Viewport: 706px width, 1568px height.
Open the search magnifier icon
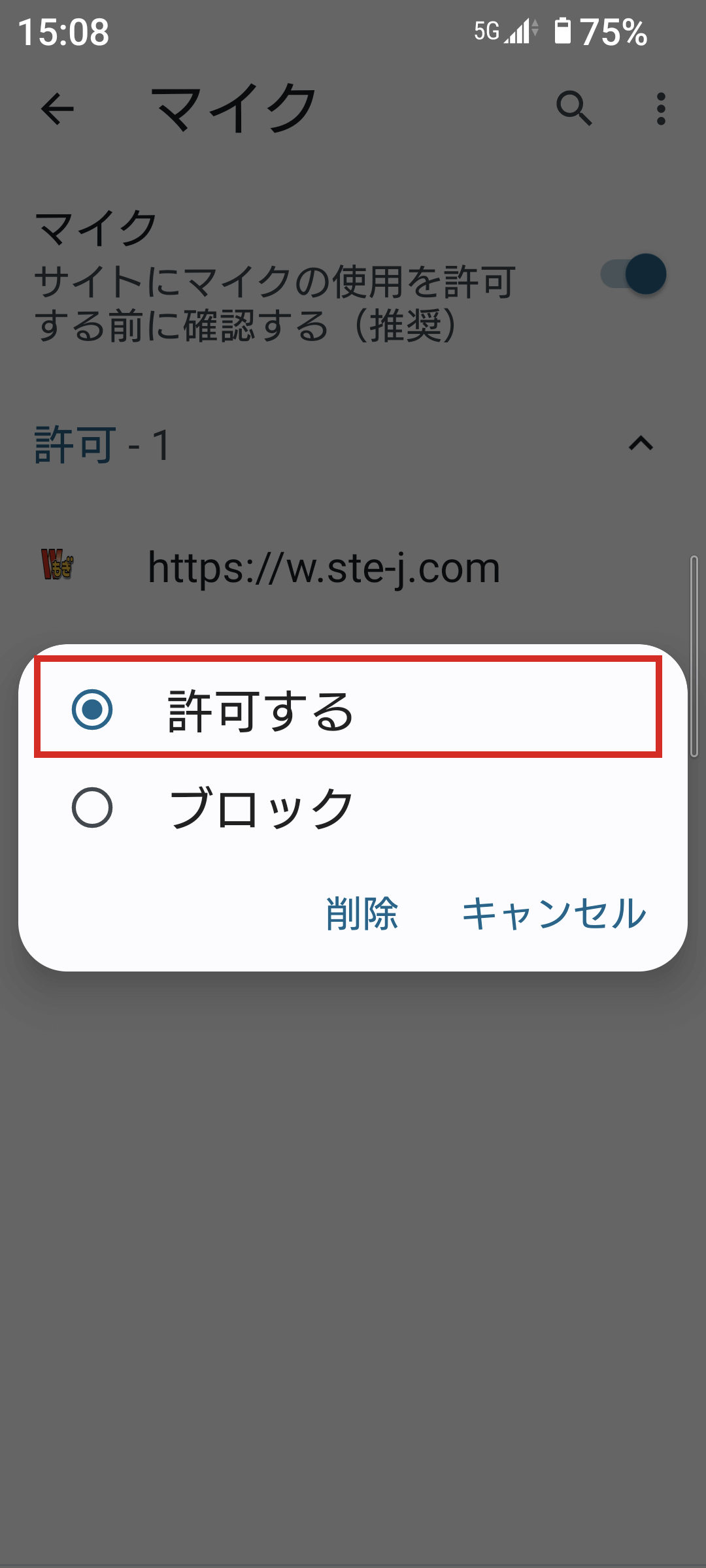[574, 108]
